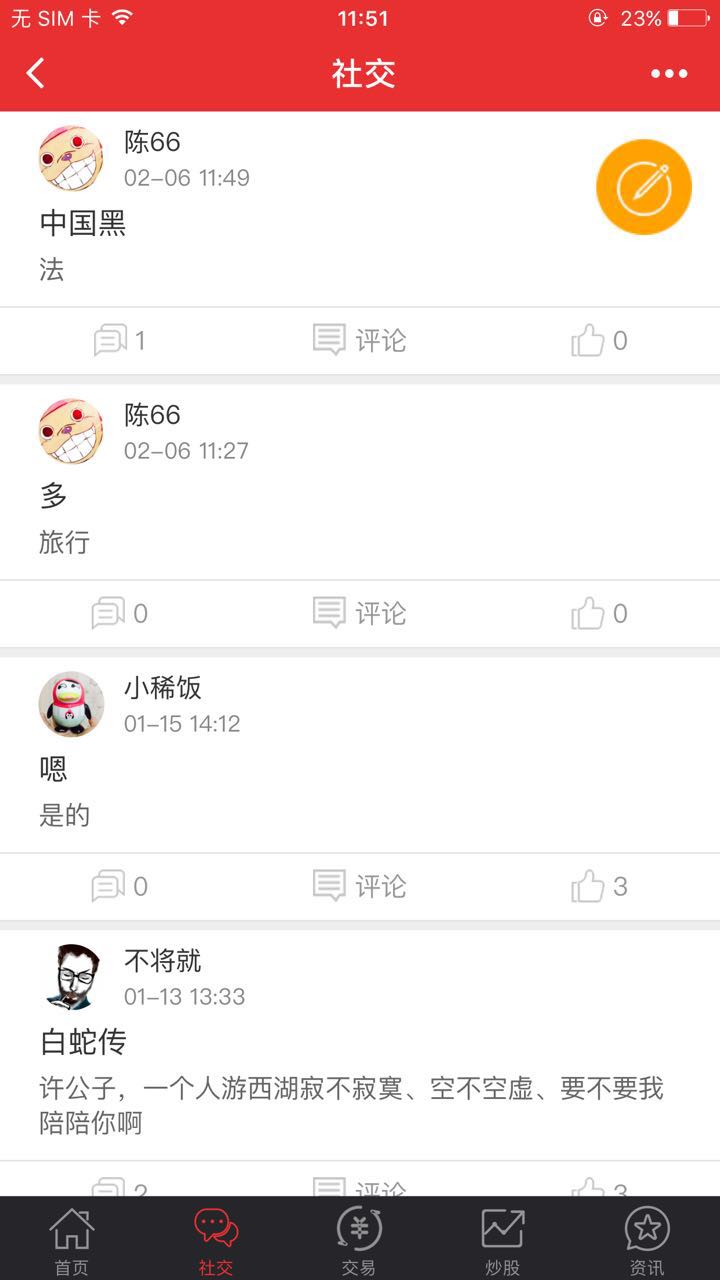Switch to the 首页 tab

click(71, 1240)
